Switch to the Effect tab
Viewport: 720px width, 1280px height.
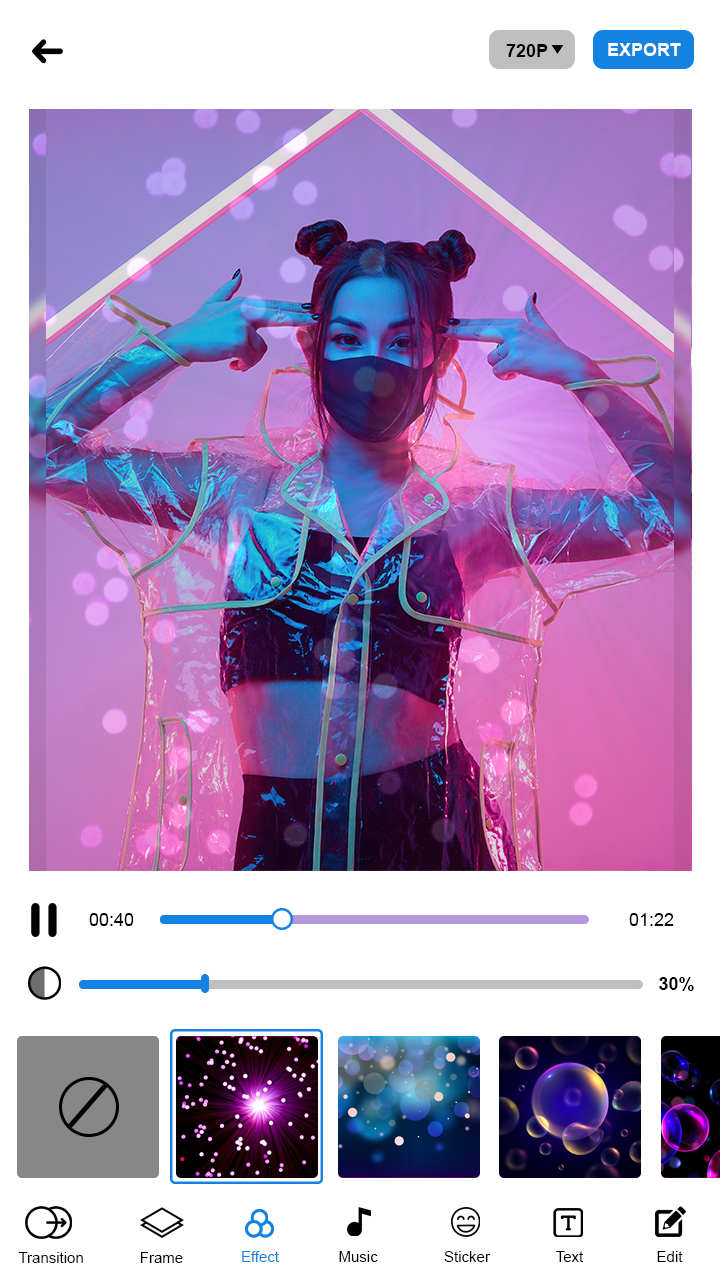[x=260, y=1235]
